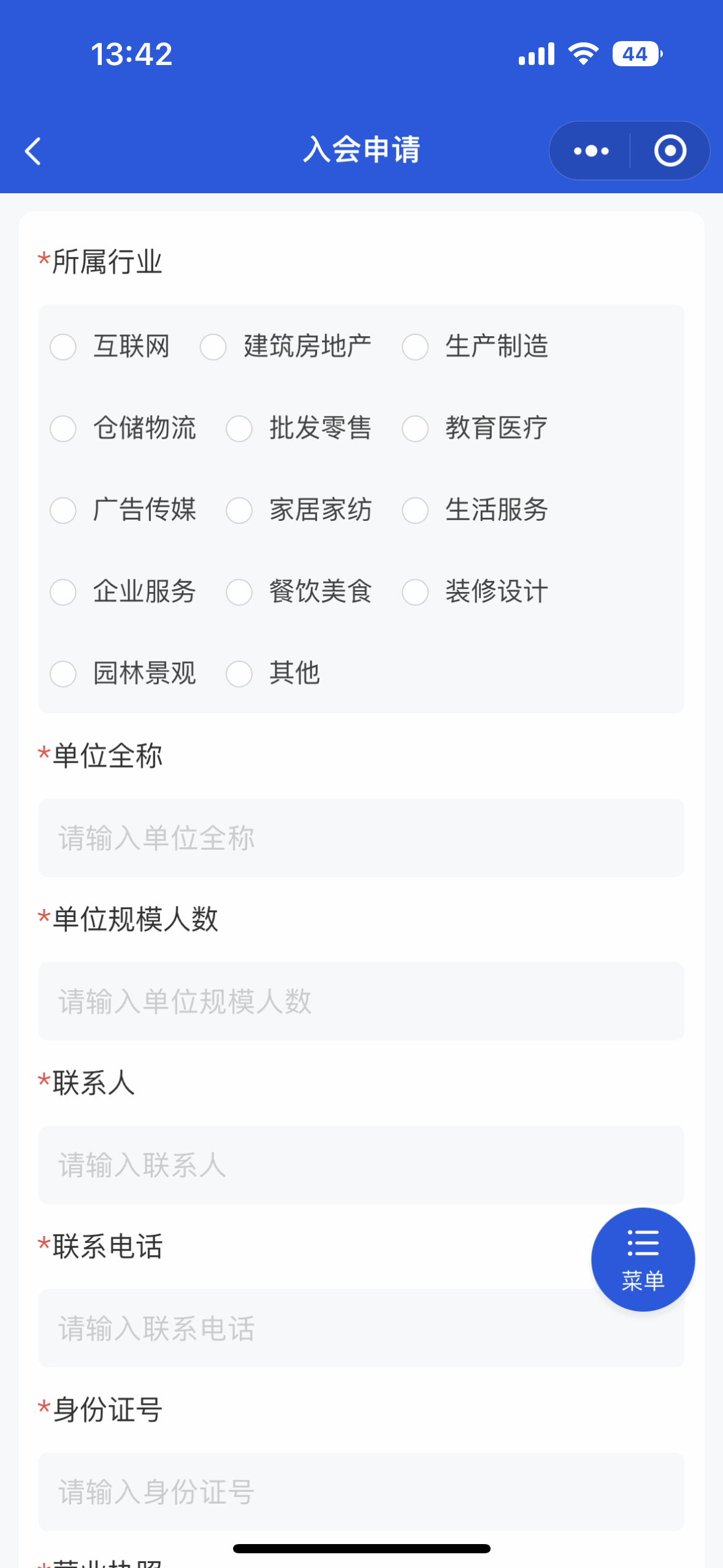The height and width of the screenshot is (1568, 723).
Task: Open the mini program more options menu
Action: tap(591, 151)
